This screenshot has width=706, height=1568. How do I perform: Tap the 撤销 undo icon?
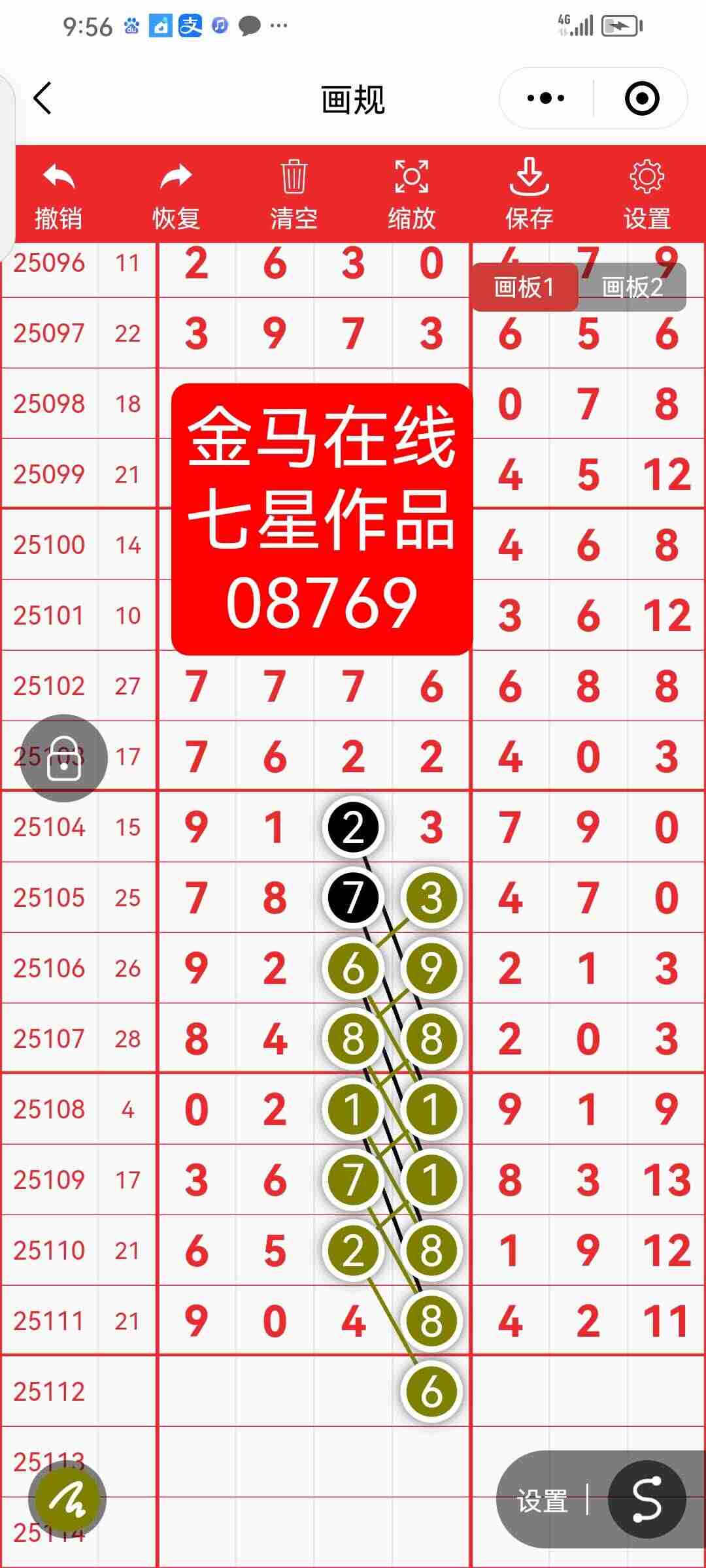(58, 189)
